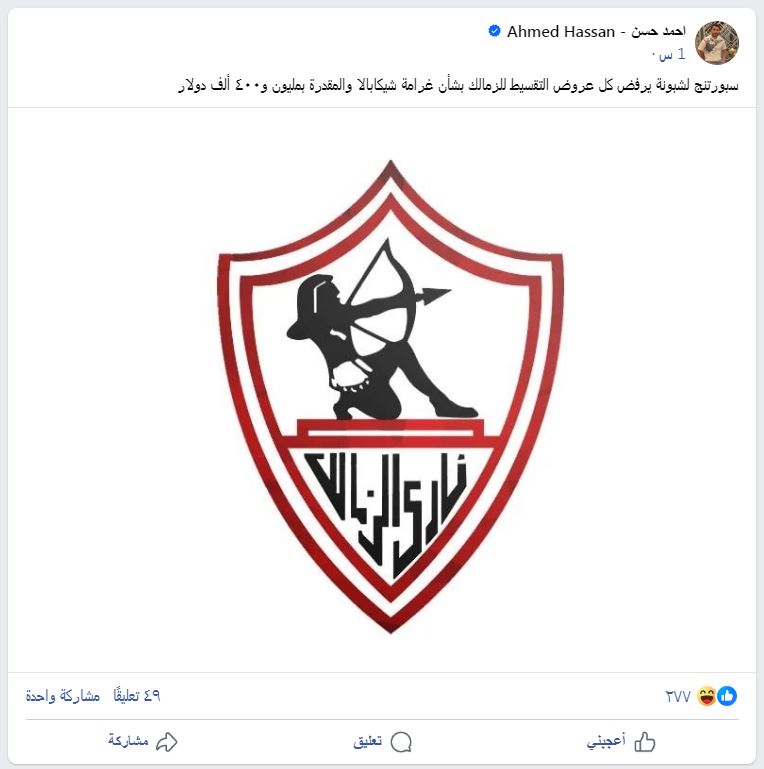
Task: View the 277 reactions list
Action: [701, 696]
